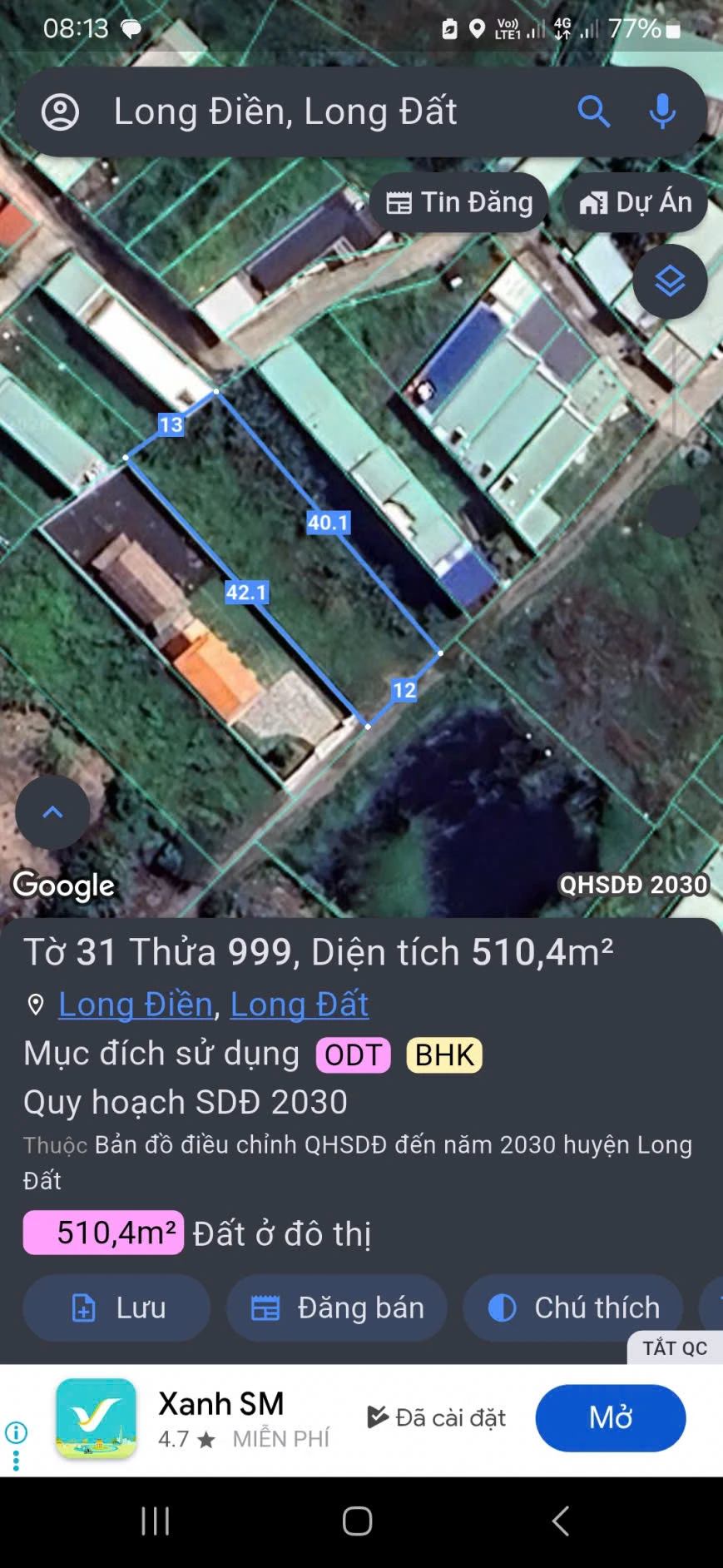This screenshot has height=1568, width=723.
Task: Follow the Long Điền link
Action: (136, 1005)
